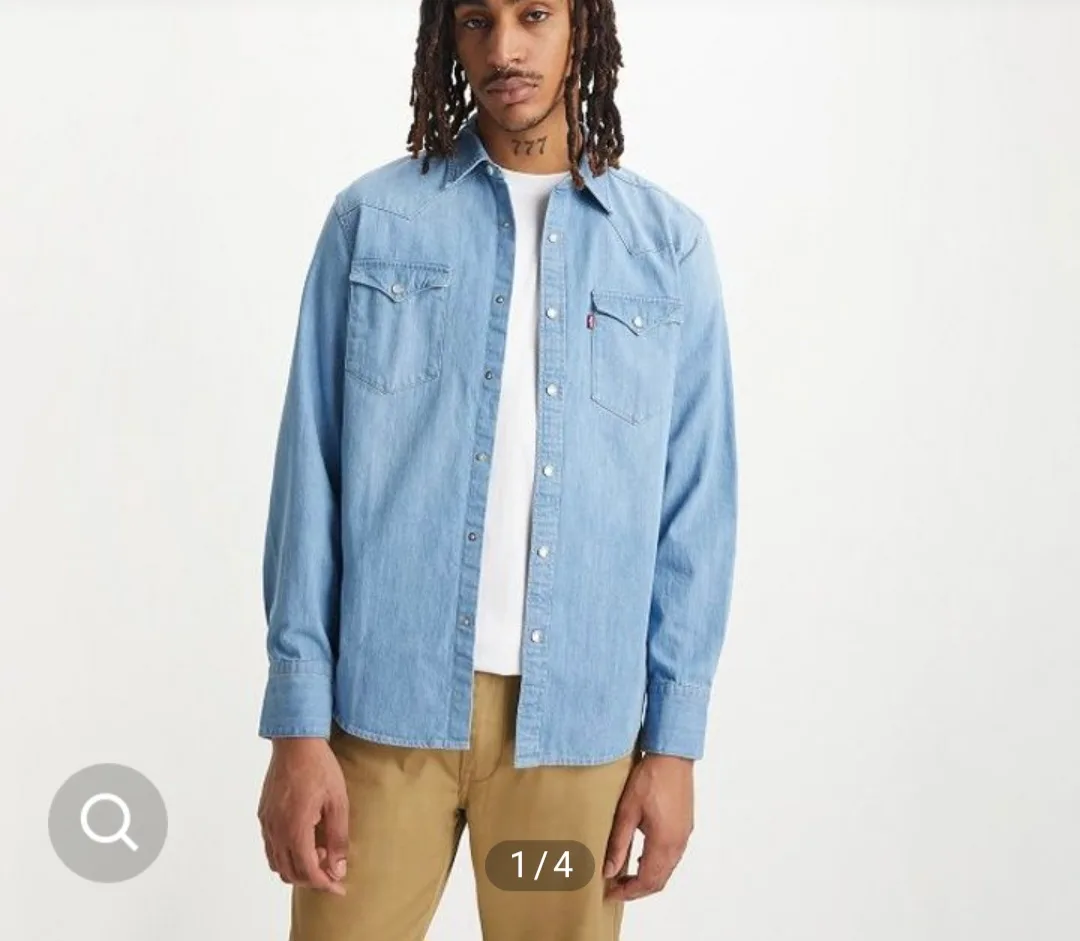
Task: Tap the 1/4 image page indicator
Action: pyautogui.click(x=540, y=865)
